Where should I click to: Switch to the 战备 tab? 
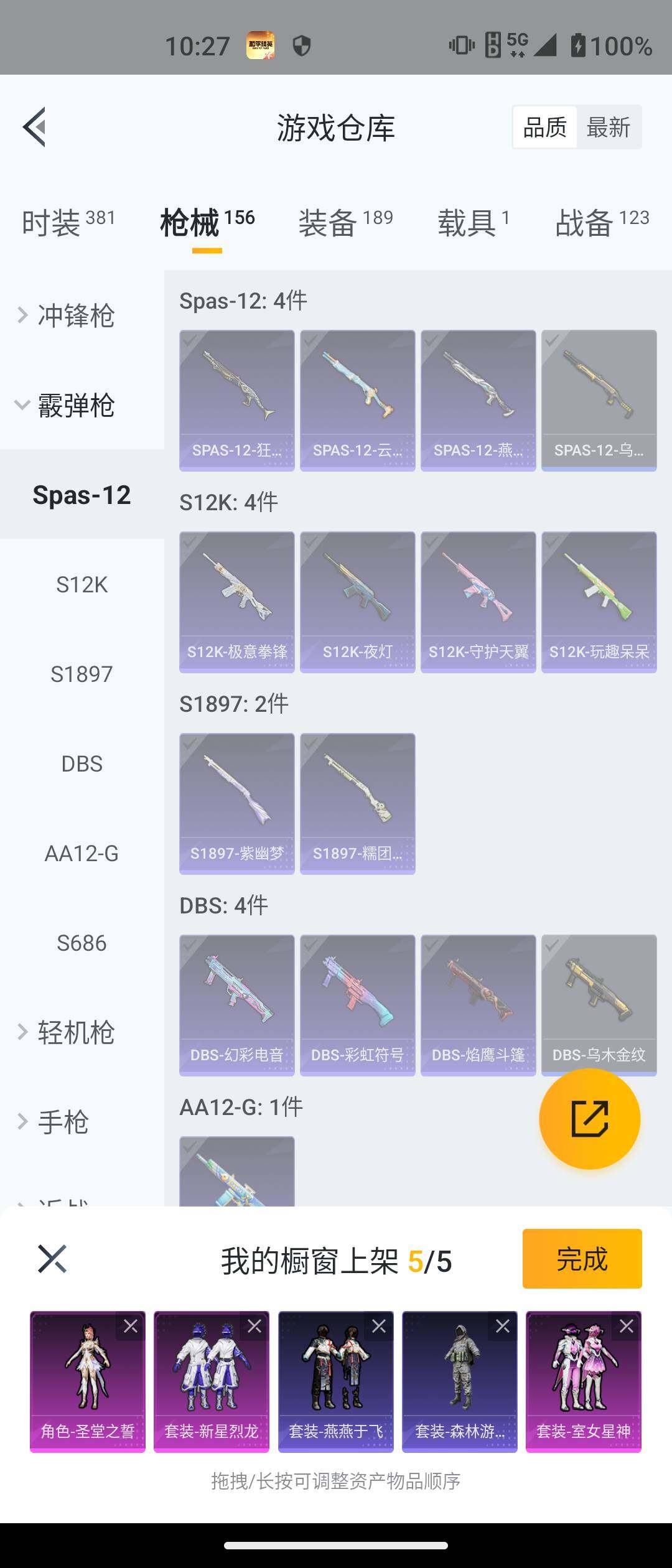tap(601, 223)
